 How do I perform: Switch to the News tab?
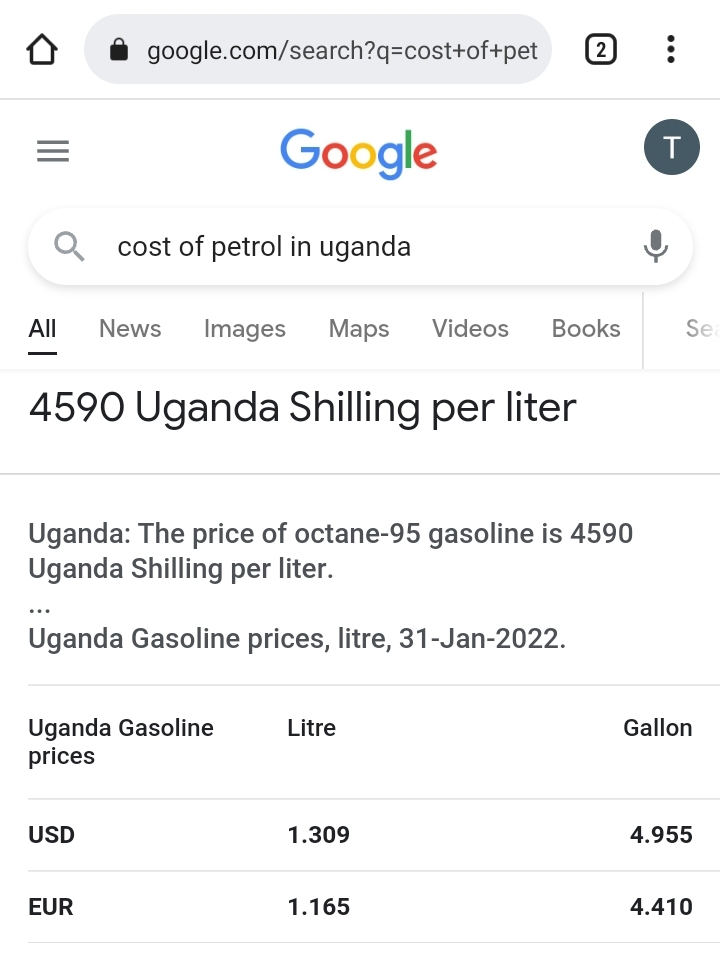[130, 328]
